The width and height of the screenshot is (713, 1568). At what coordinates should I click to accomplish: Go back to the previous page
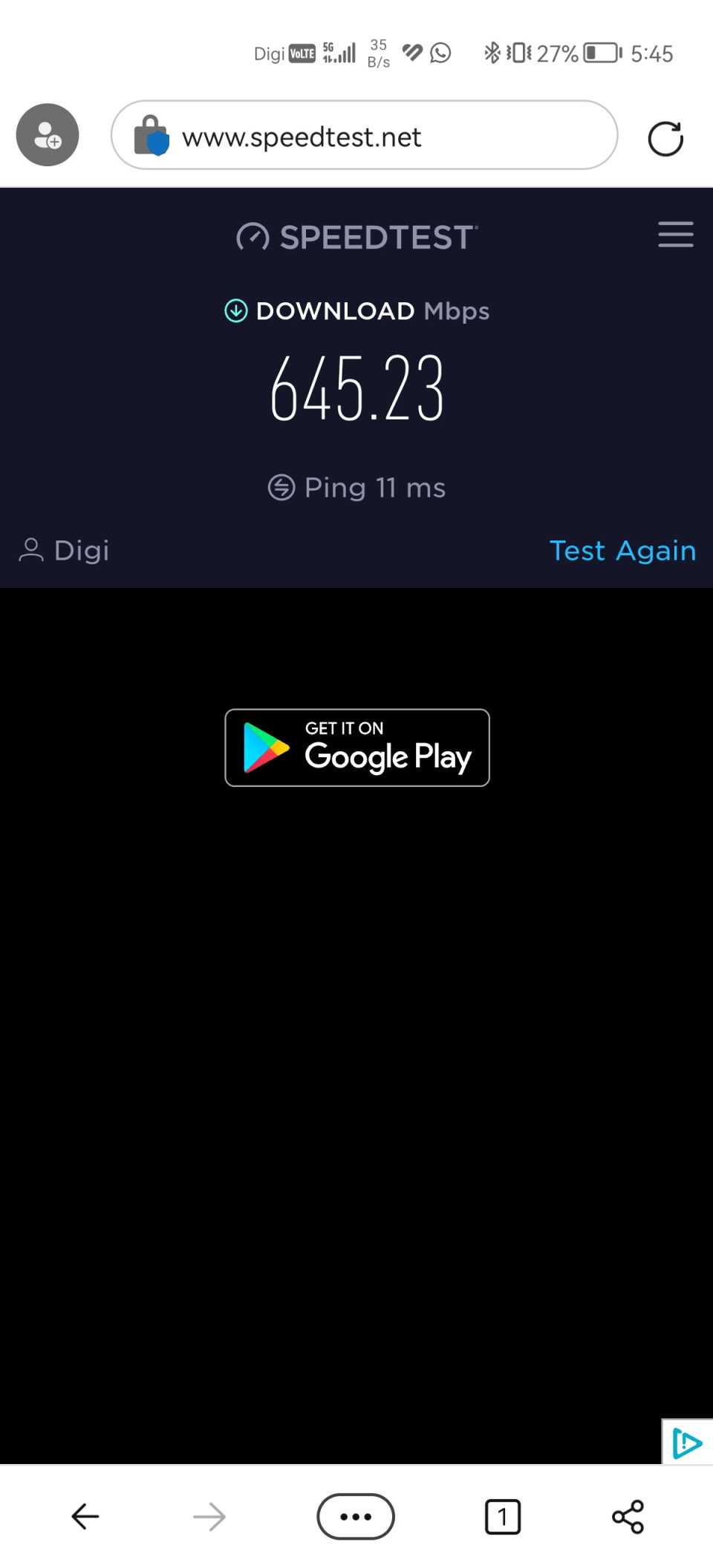click(85, 1516)
